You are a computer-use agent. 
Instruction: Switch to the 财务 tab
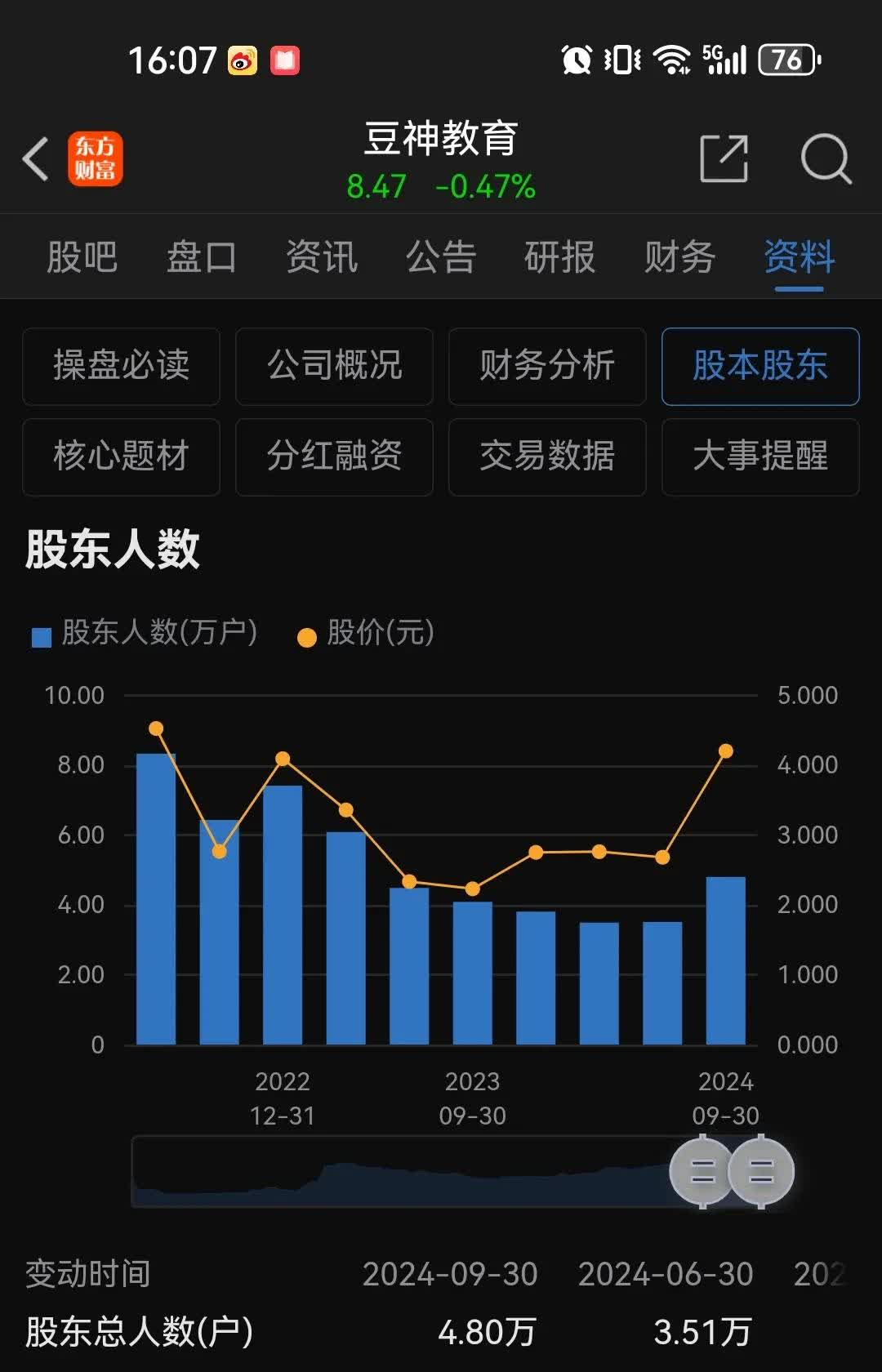point(680,257)
